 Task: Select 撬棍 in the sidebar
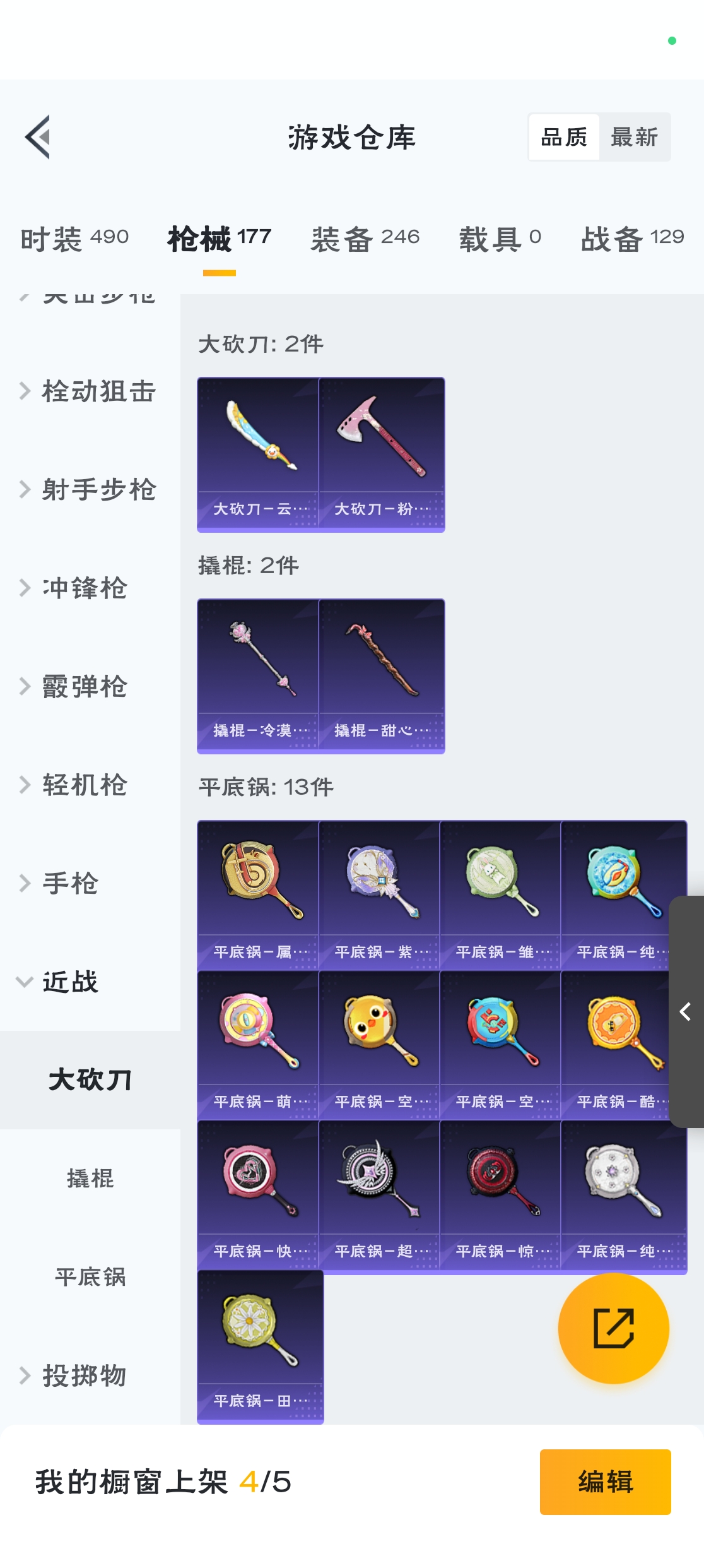(90, 1179)
